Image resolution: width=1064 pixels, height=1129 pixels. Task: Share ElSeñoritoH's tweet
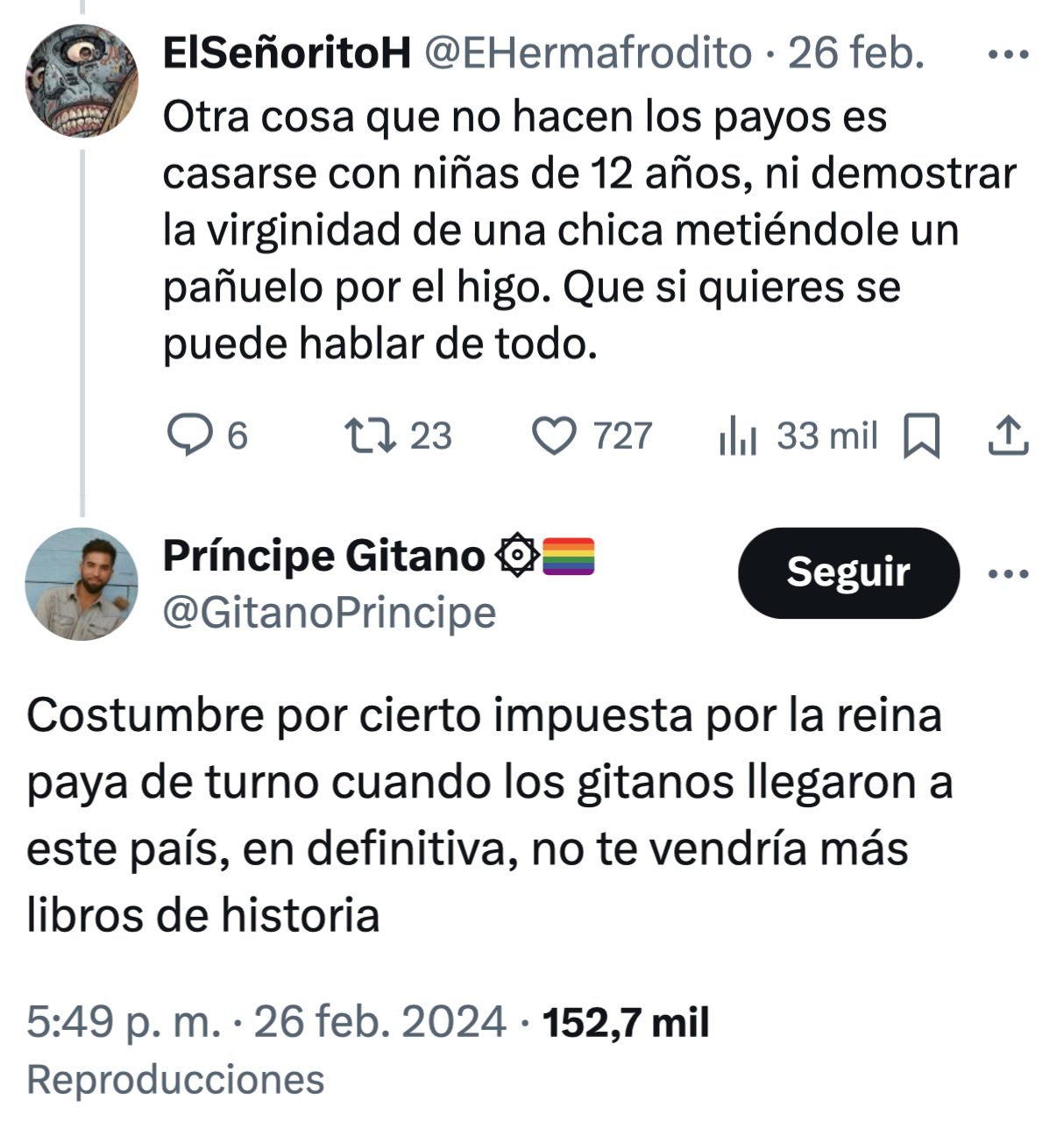click(1008, 436)
